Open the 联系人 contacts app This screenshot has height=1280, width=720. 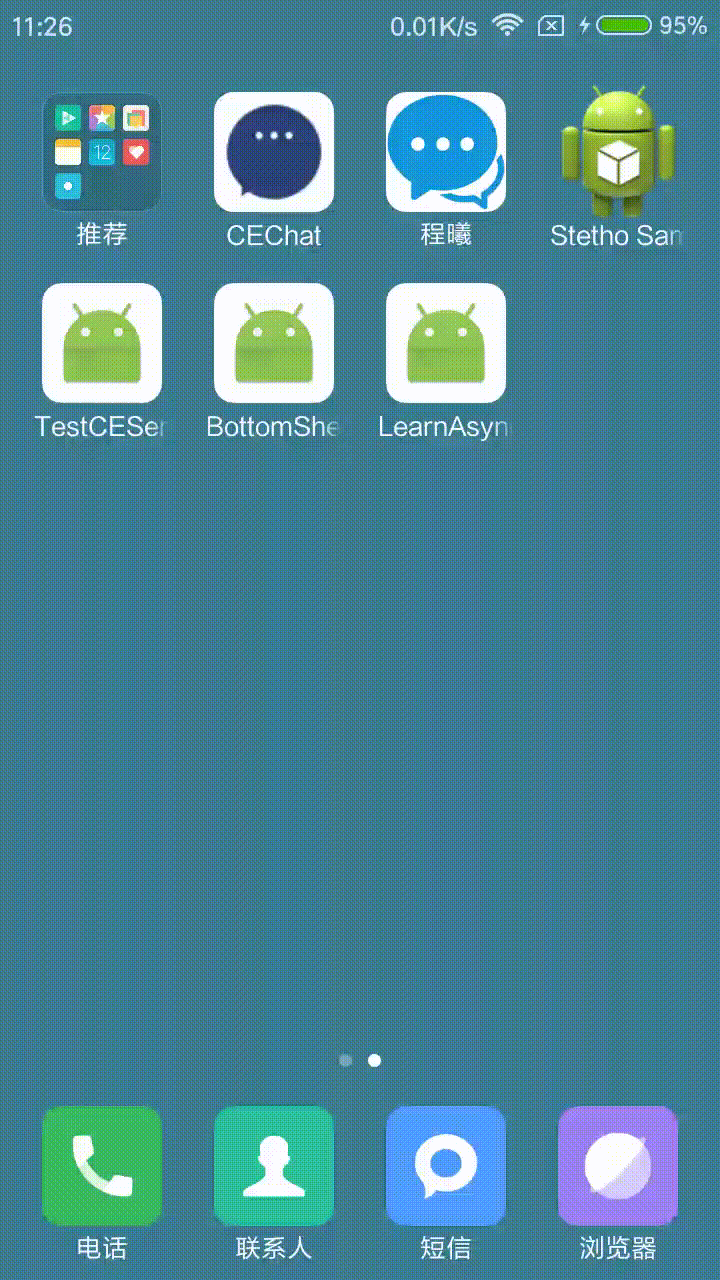(x=274, y=1166)
